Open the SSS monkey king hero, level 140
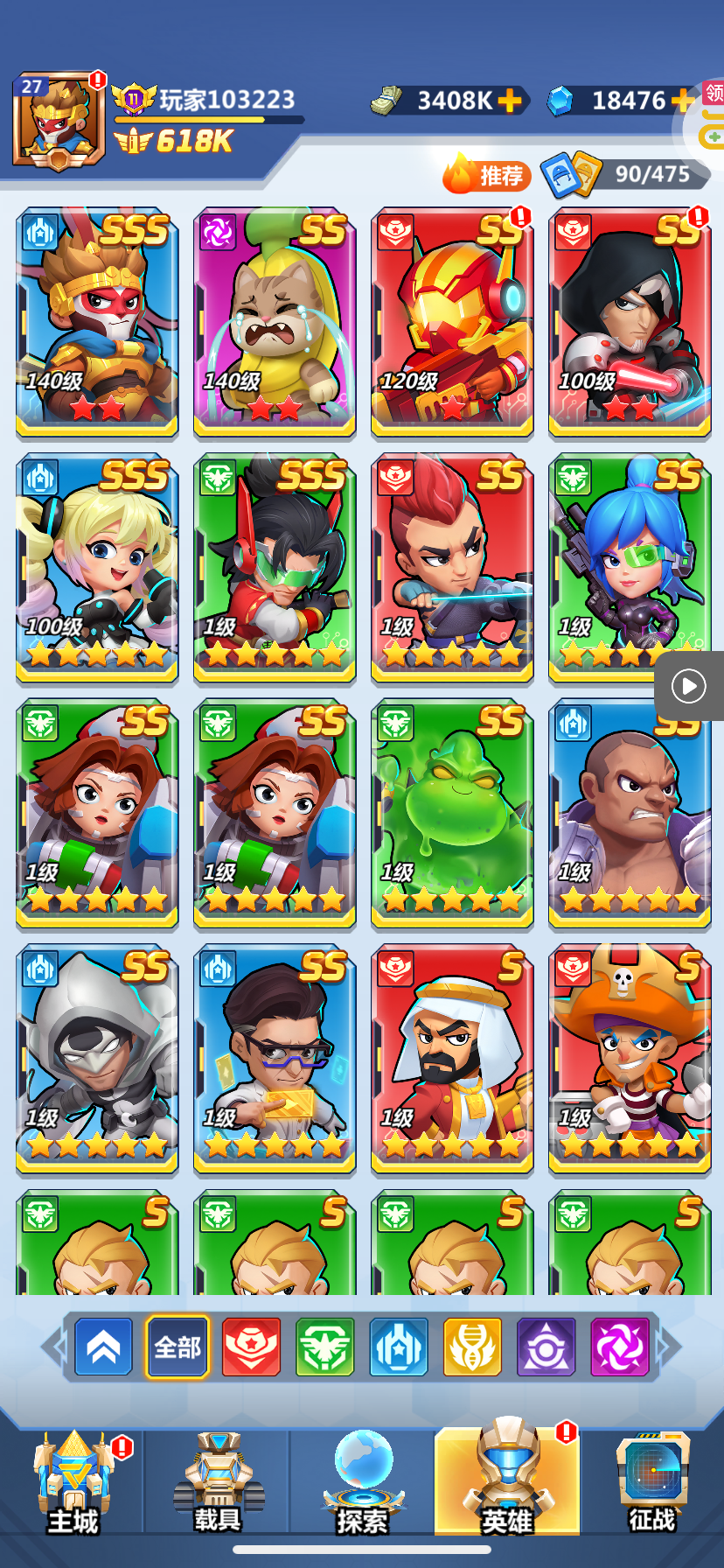The image size is (724, 1568). (x=97, y=321)
